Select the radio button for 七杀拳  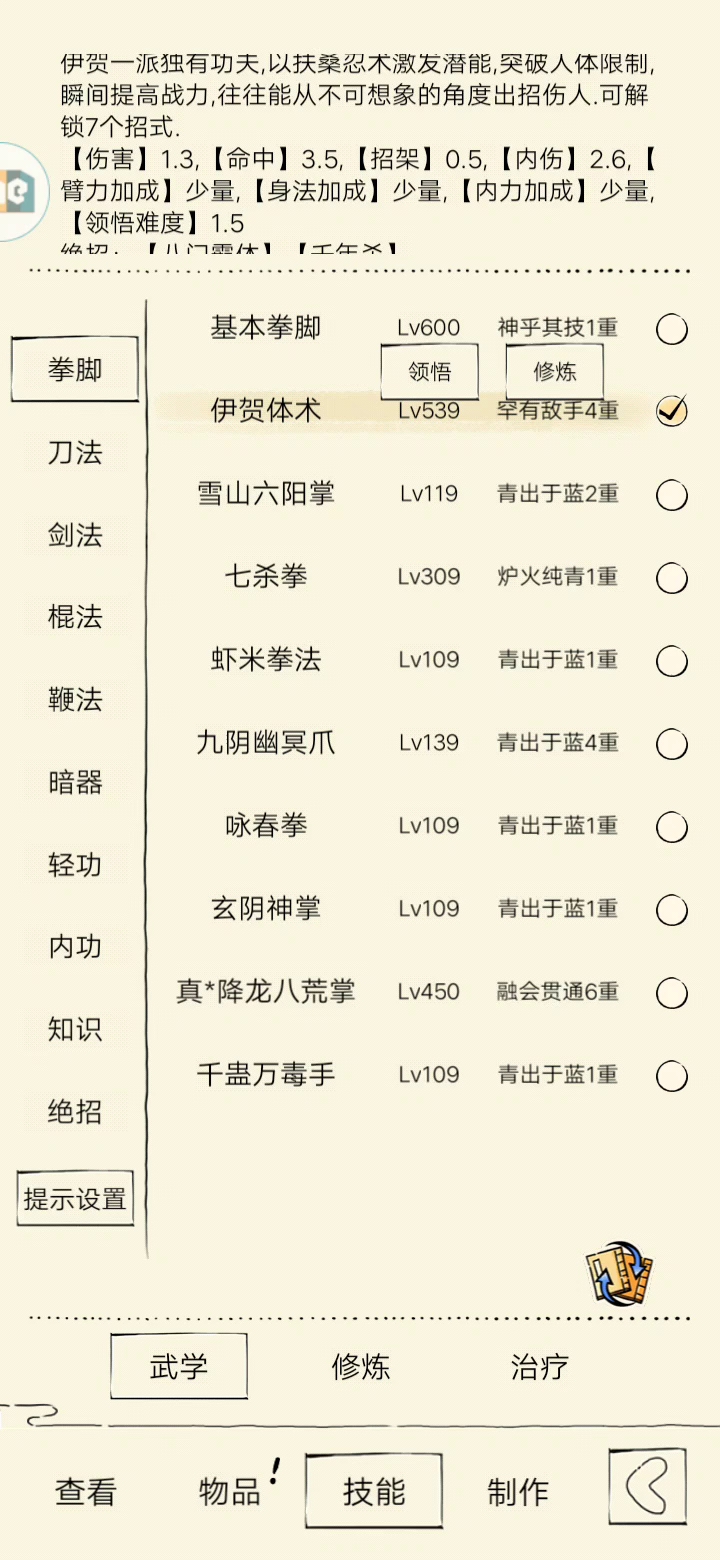(x=672, y=578)
